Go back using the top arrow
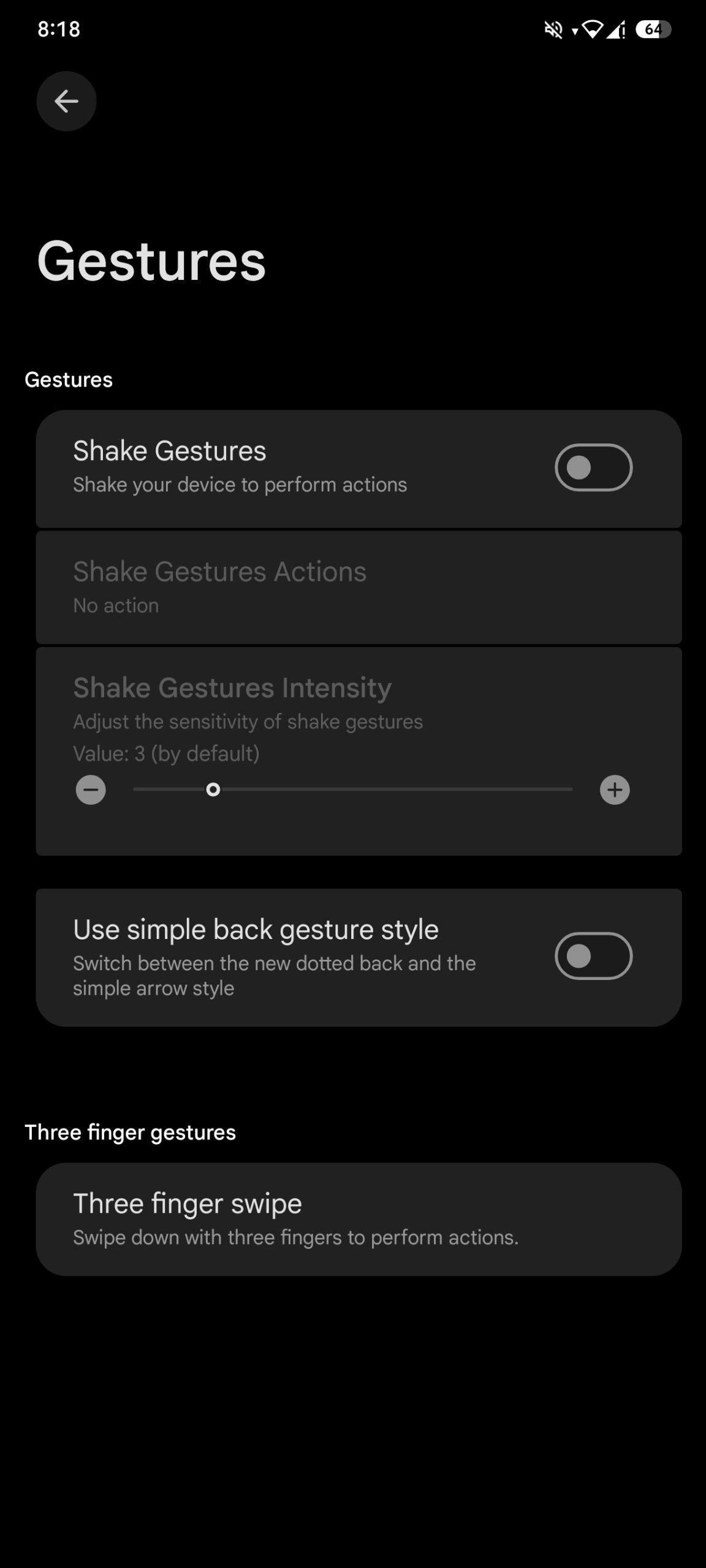Screen dimensions: 706x1568 pyautogui.click(x=66, y=101)
